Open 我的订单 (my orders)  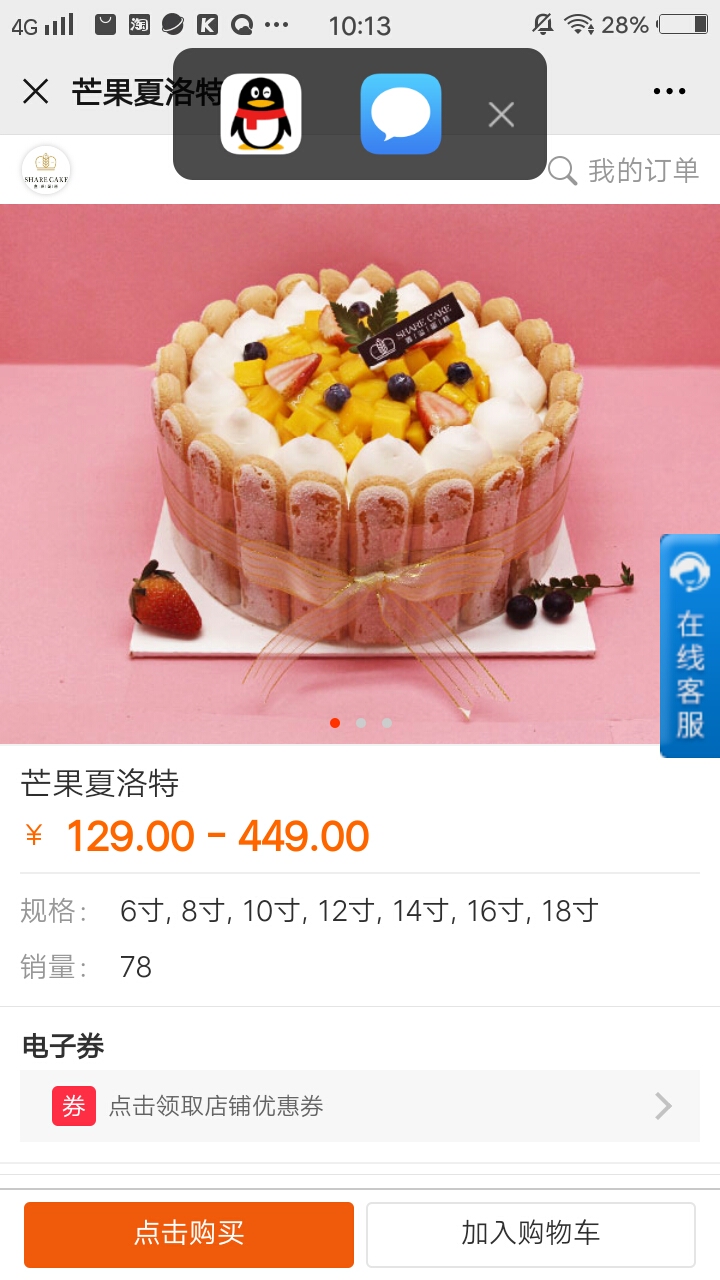[x=623, y=171]
